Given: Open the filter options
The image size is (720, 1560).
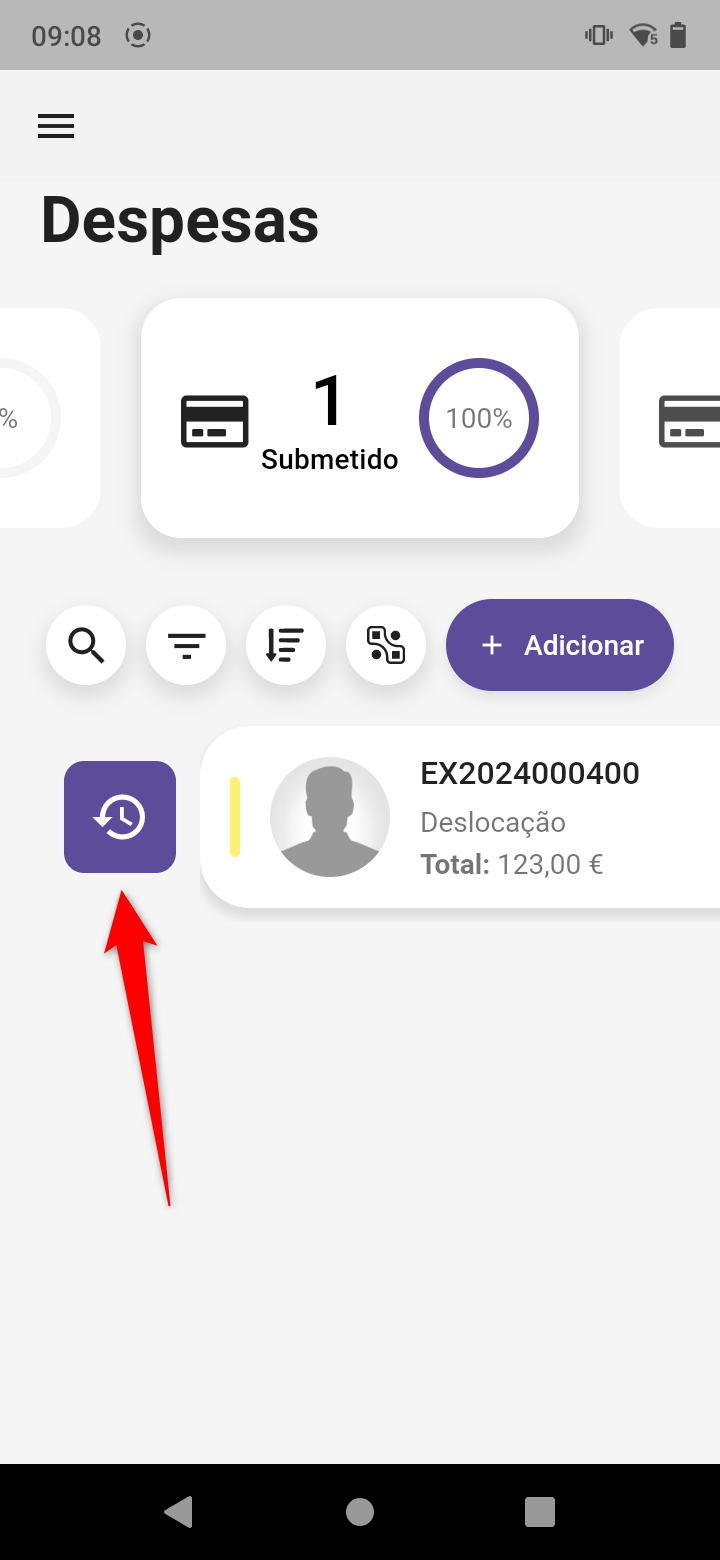Looking at the screenshot, I should pyautogui.click(x=186, y=645).
